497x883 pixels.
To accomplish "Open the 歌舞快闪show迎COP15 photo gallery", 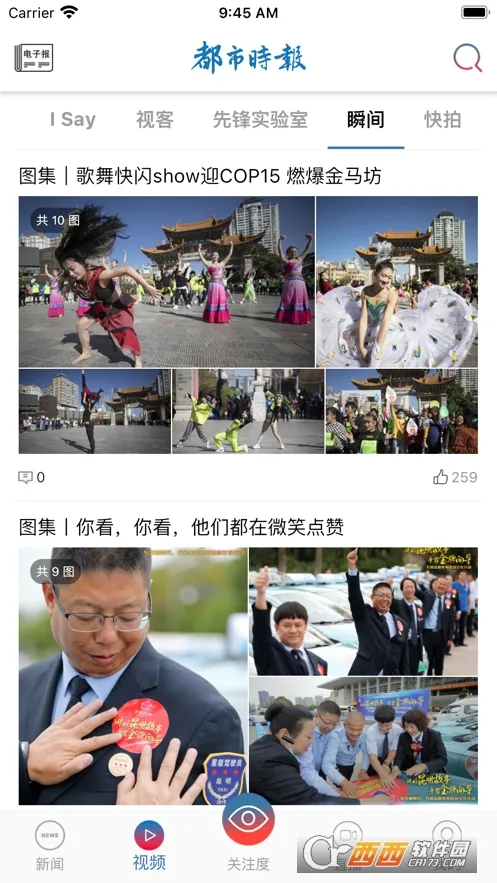I will 248,325.
